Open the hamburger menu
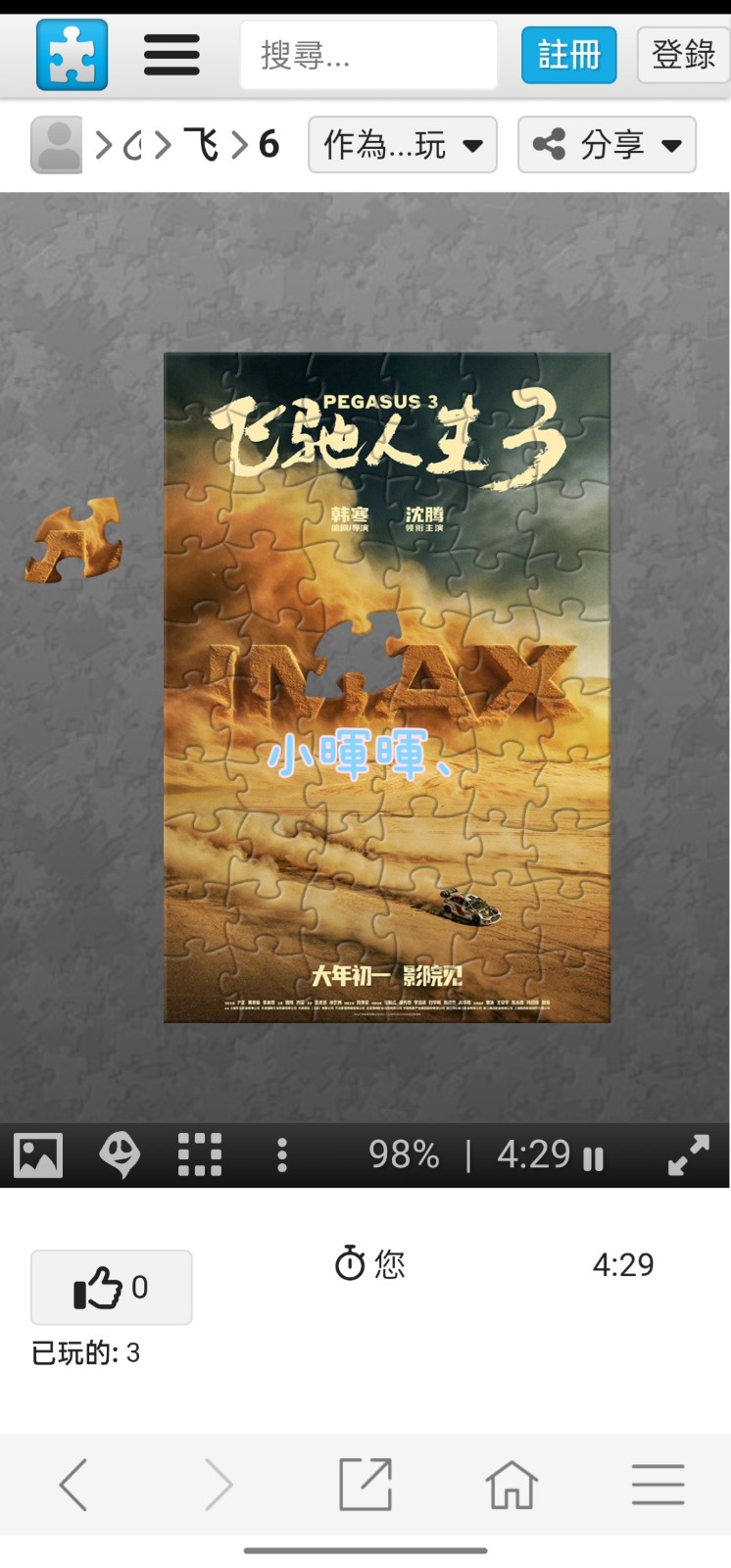Screen dimensions: 731x1568 171,54
